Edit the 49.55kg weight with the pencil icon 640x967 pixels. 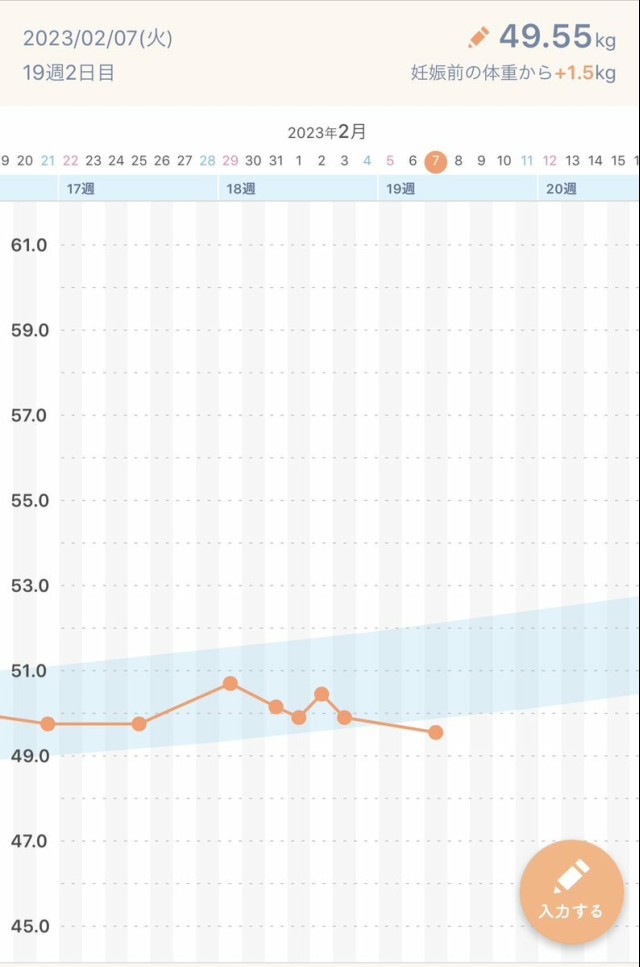(479, 38)
